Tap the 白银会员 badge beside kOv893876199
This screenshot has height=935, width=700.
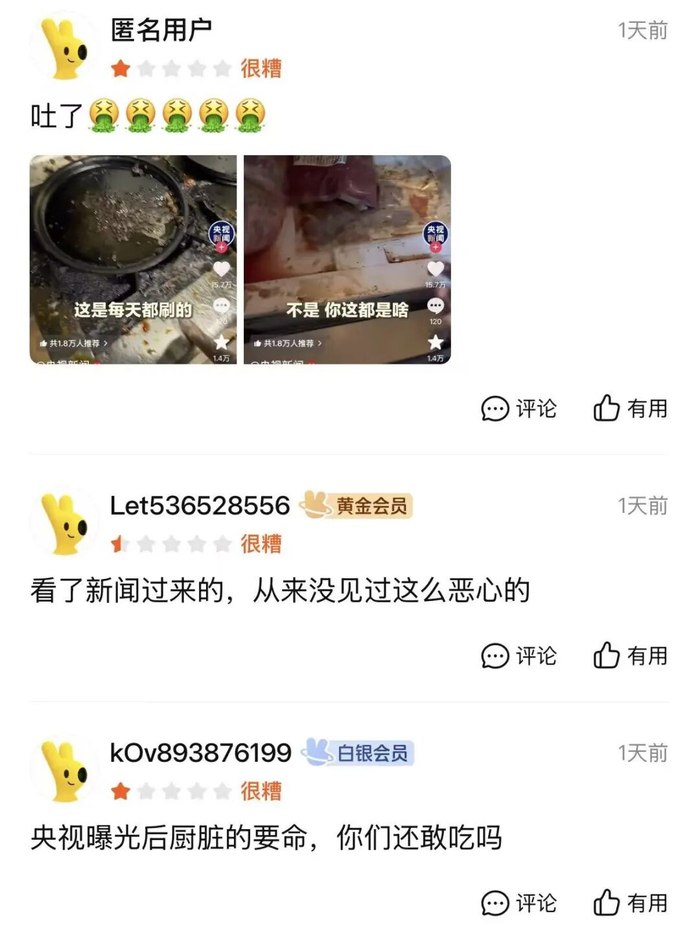(357, 753)
